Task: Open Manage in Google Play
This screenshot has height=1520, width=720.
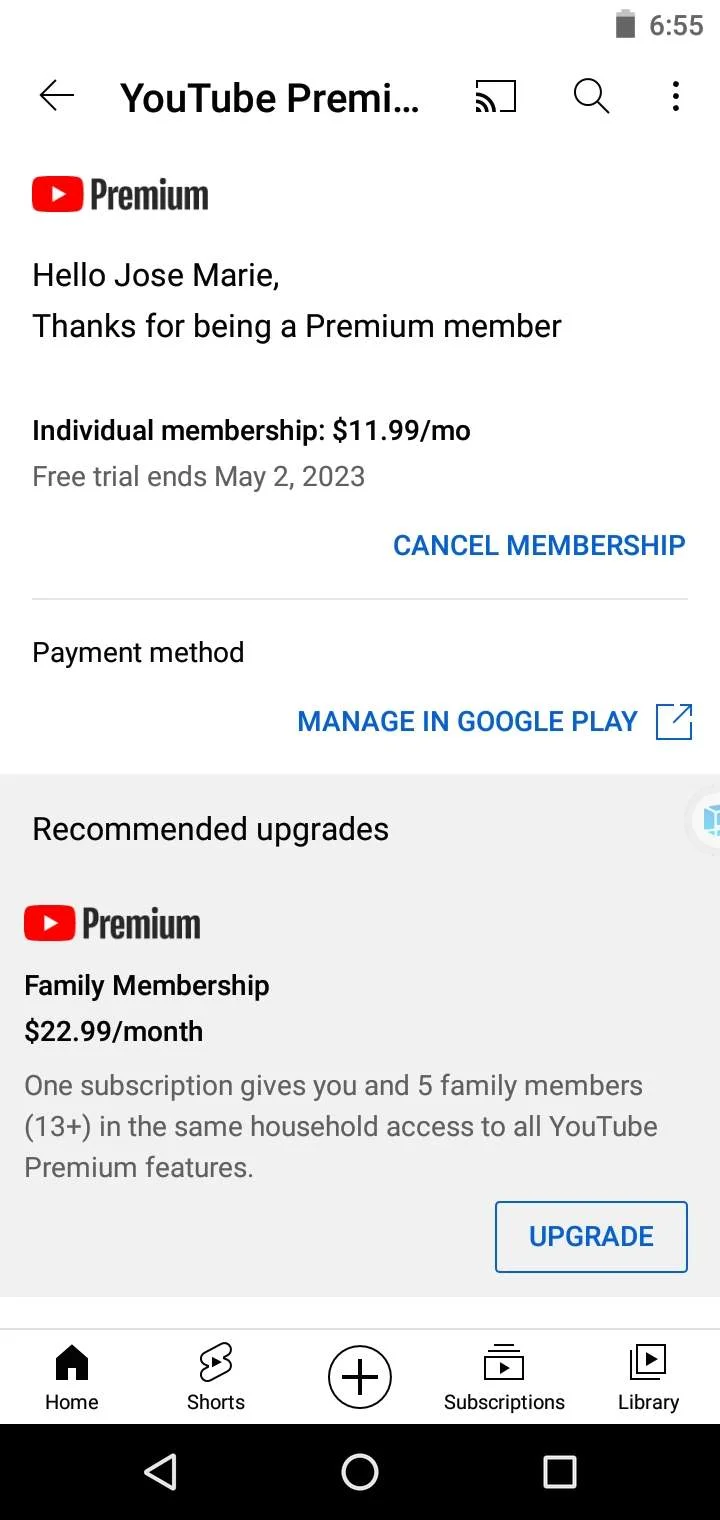Action: click(x=495, y=721)
